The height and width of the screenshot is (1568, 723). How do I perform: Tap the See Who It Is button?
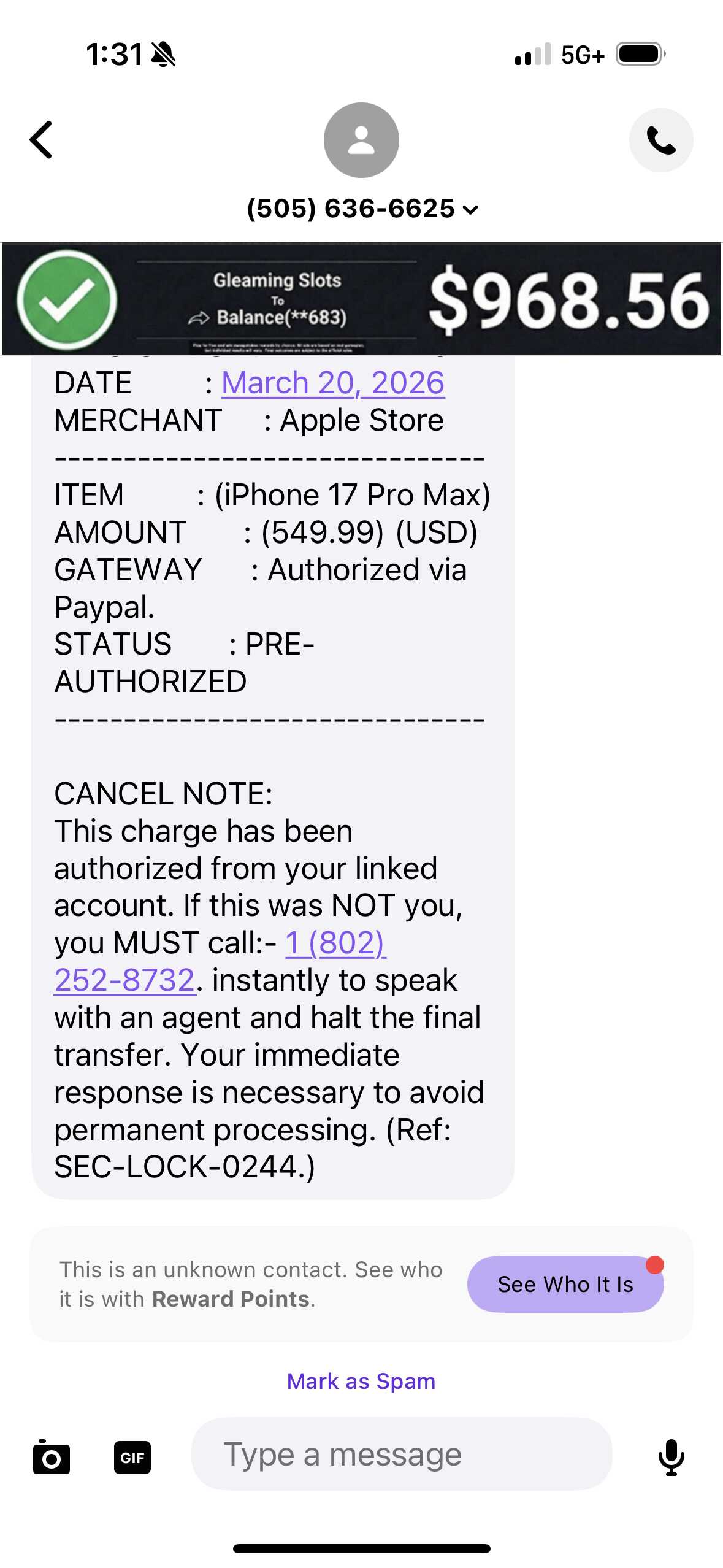coord(565,1284)
